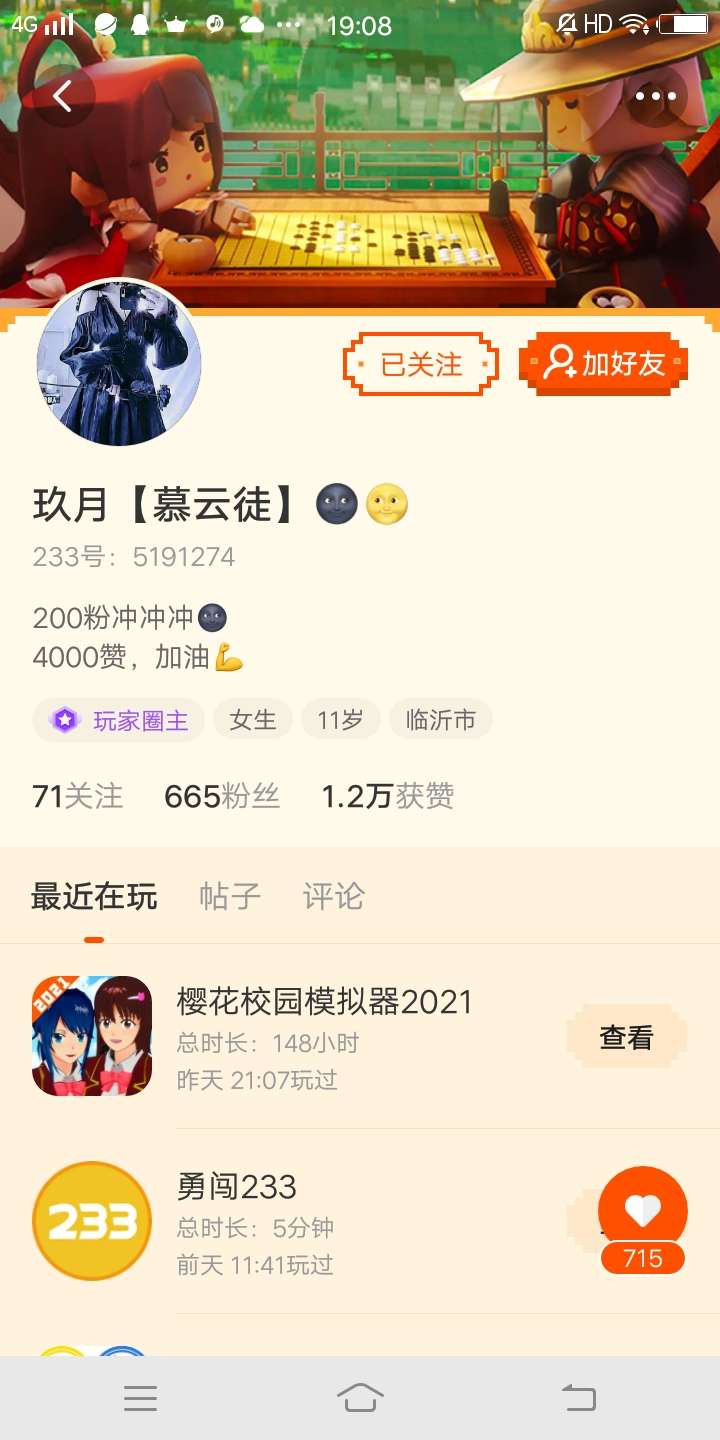Open the three-dot overflow menu

pyautogui.click(x=655, y=97)
